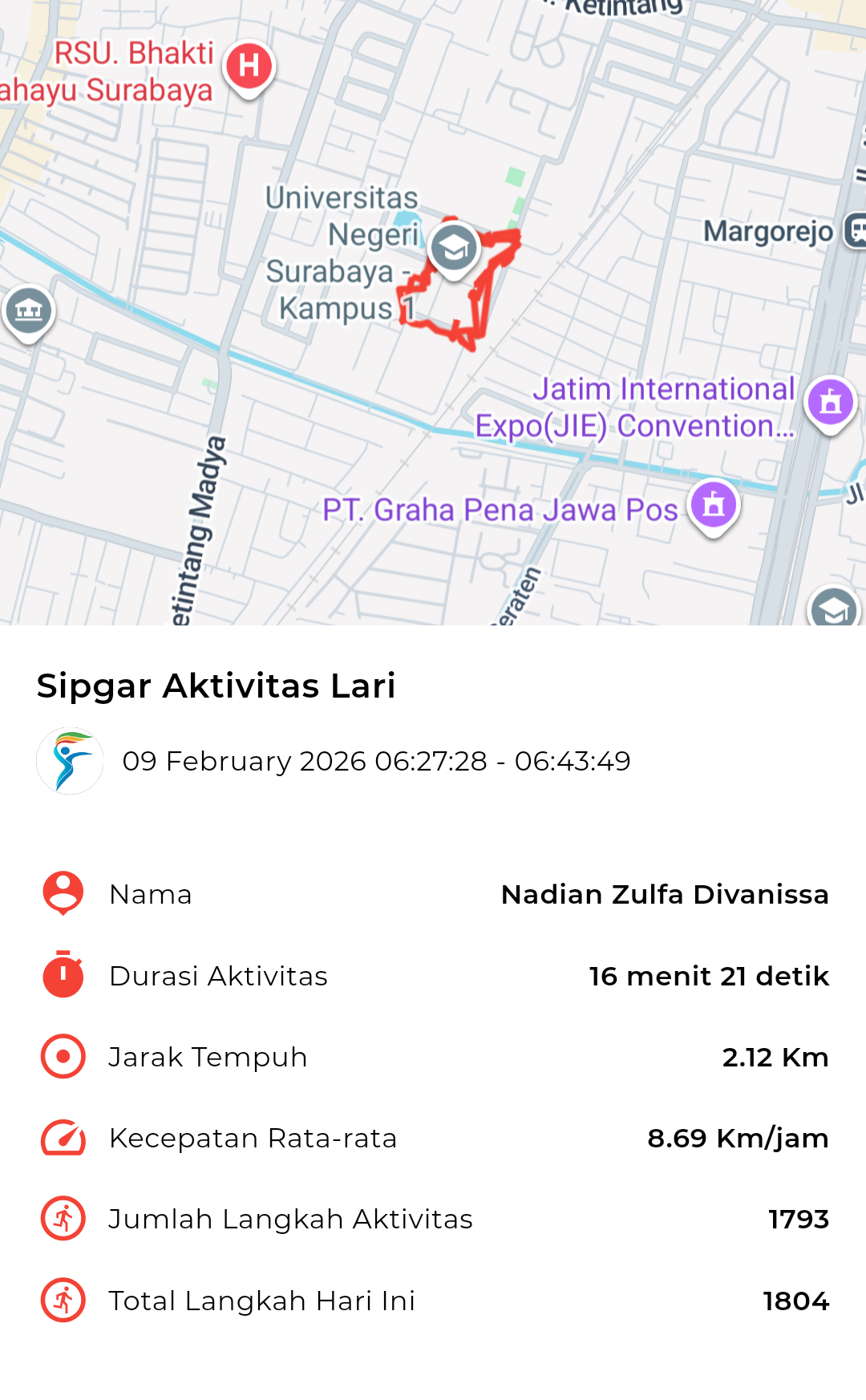The height and width of the screenshot is (1400, 866).
Task: Select the Margorejo transit stop marker
Action: click(856, 231)
